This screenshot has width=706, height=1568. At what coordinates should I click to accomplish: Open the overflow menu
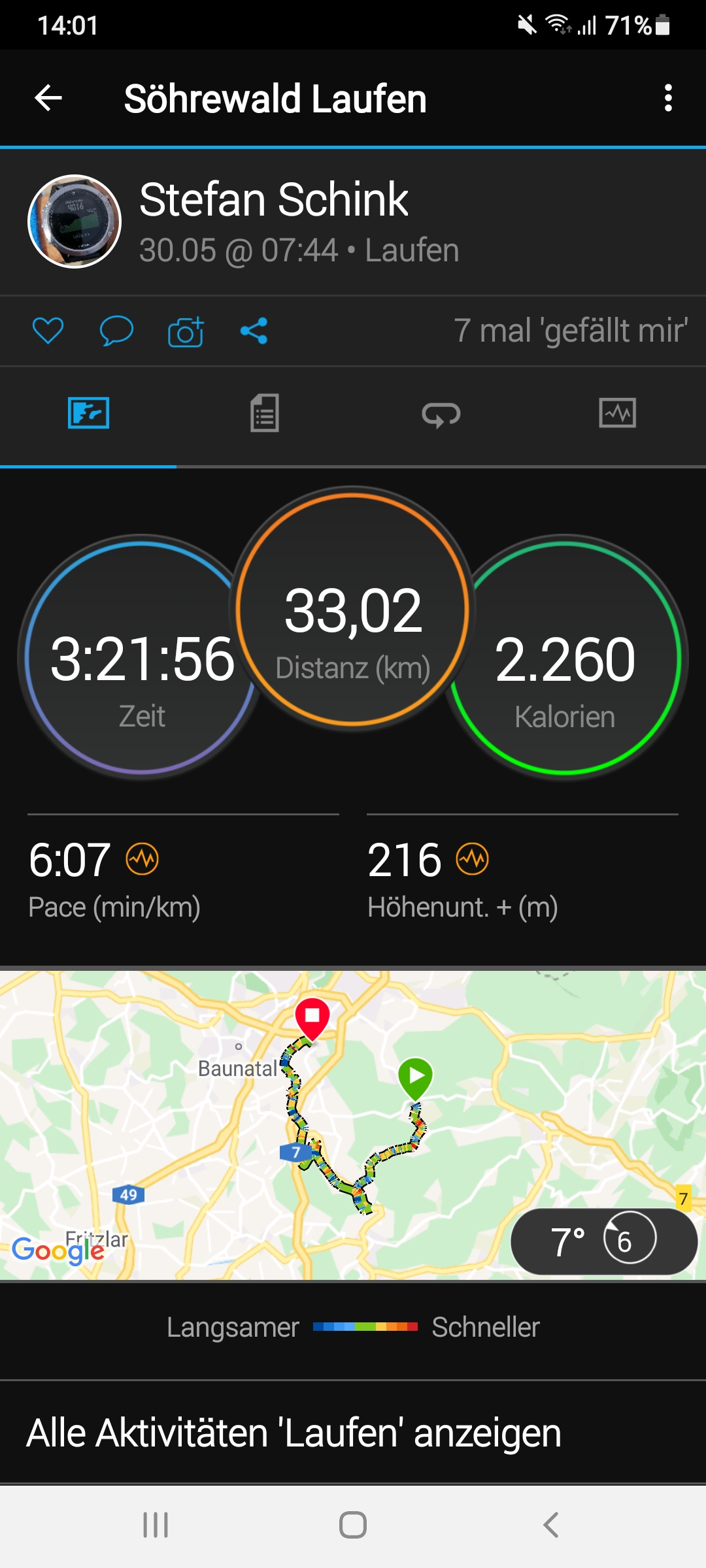pyautogui.click(x=667, y=99)
